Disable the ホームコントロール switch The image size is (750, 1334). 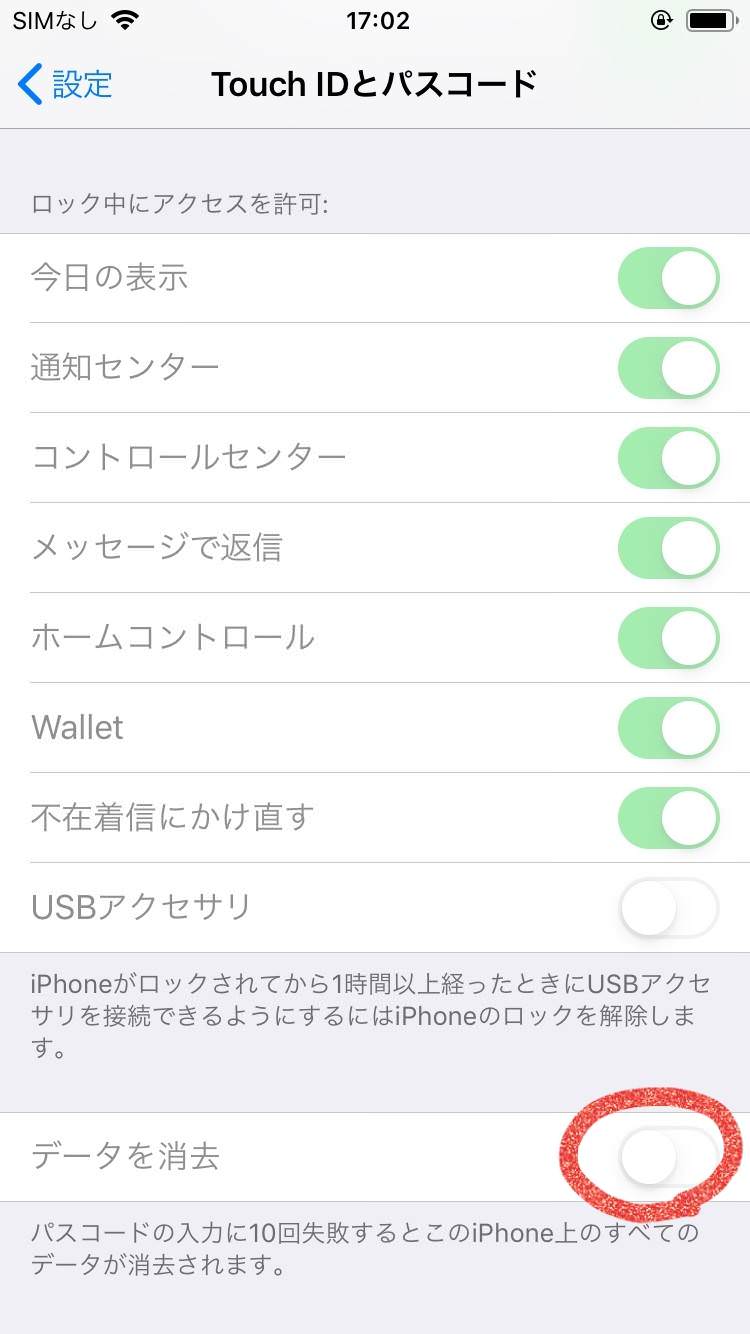pyautogui.click(x=668, y=638)
